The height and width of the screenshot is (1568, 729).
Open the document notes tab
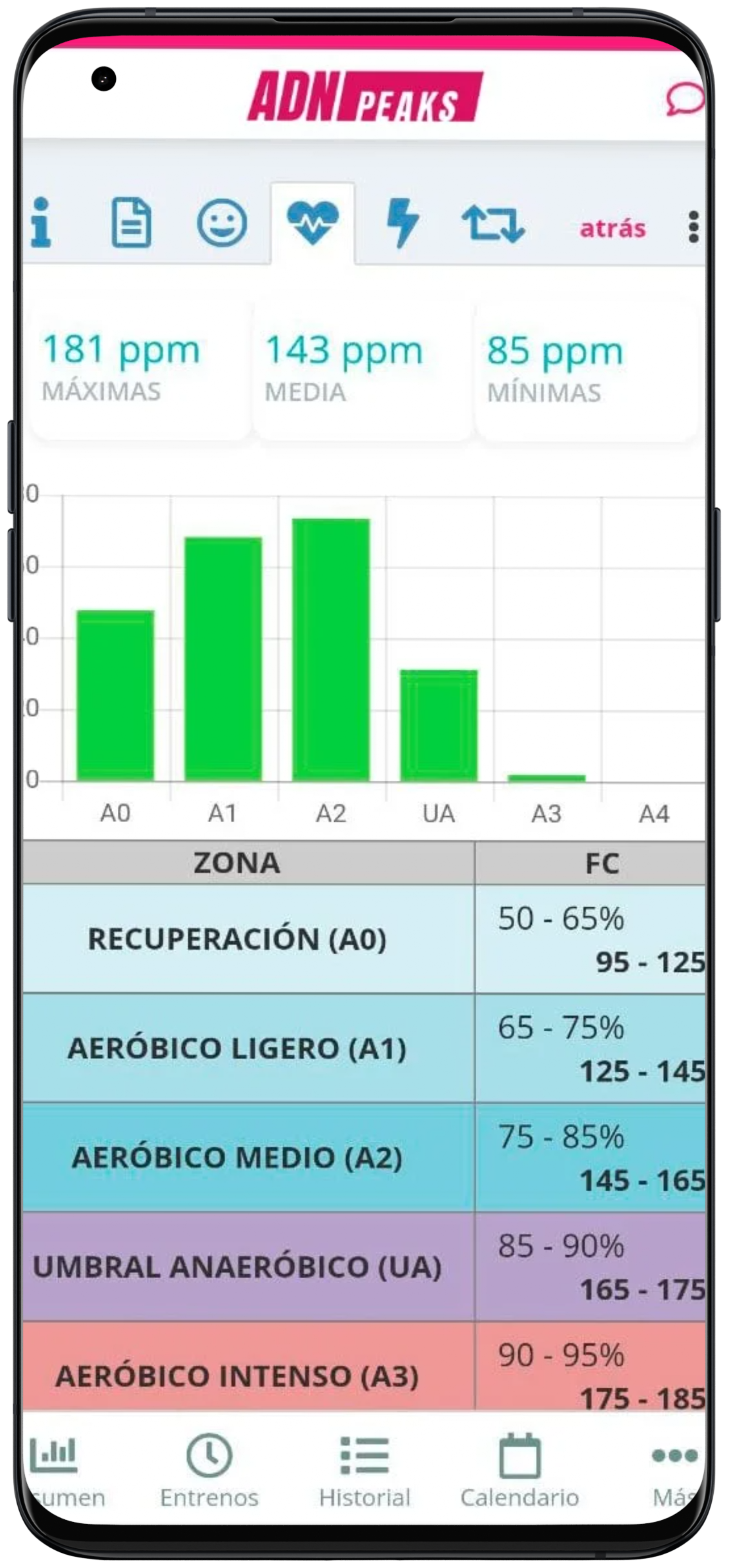[131, 223]
